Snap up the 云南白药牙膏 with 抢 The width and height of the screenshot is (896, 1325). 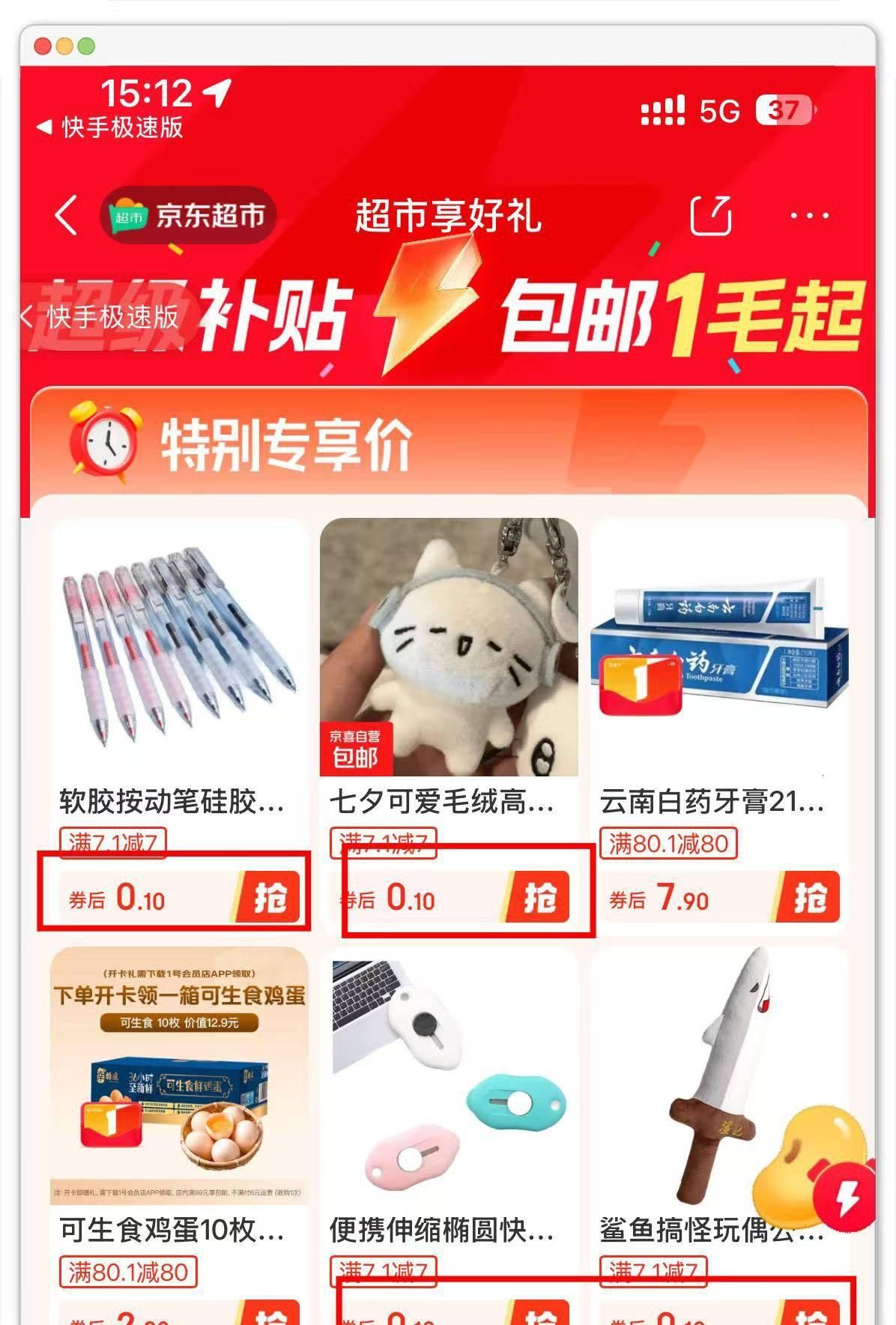[809, 897]
